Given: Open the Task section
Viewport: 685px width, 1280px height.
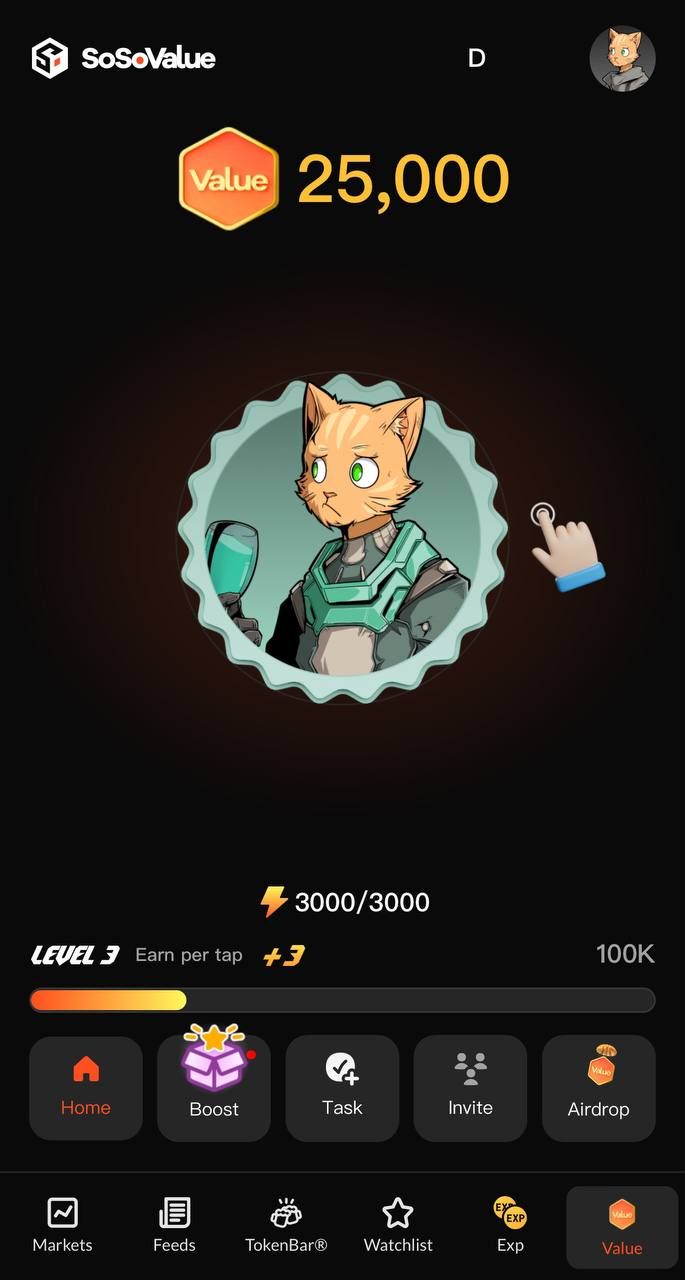Looking at the screenshot, I should [342, 1088].
